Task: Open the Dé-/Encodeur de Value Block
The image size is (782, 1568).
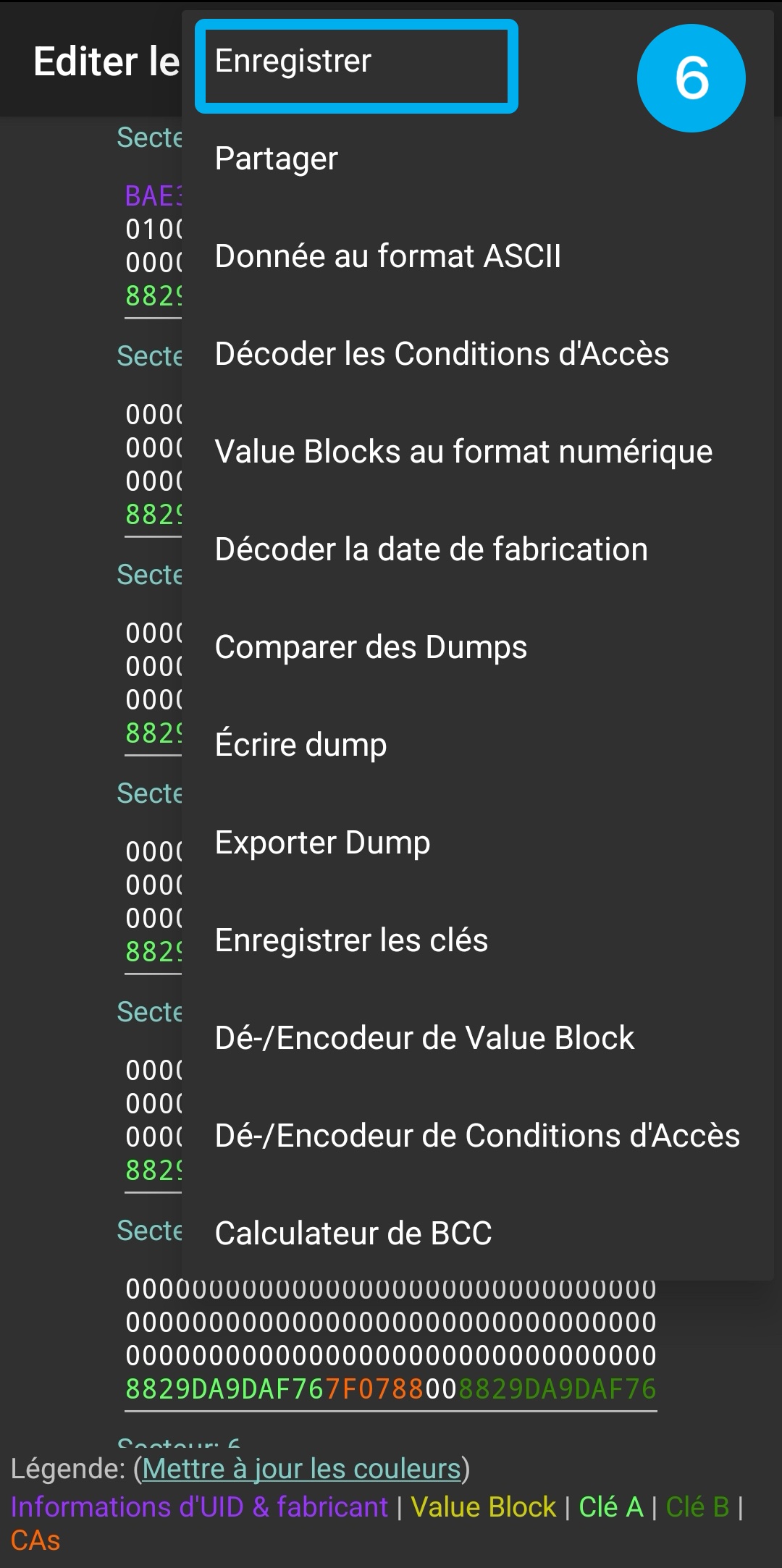Action: click(424, 1037)
